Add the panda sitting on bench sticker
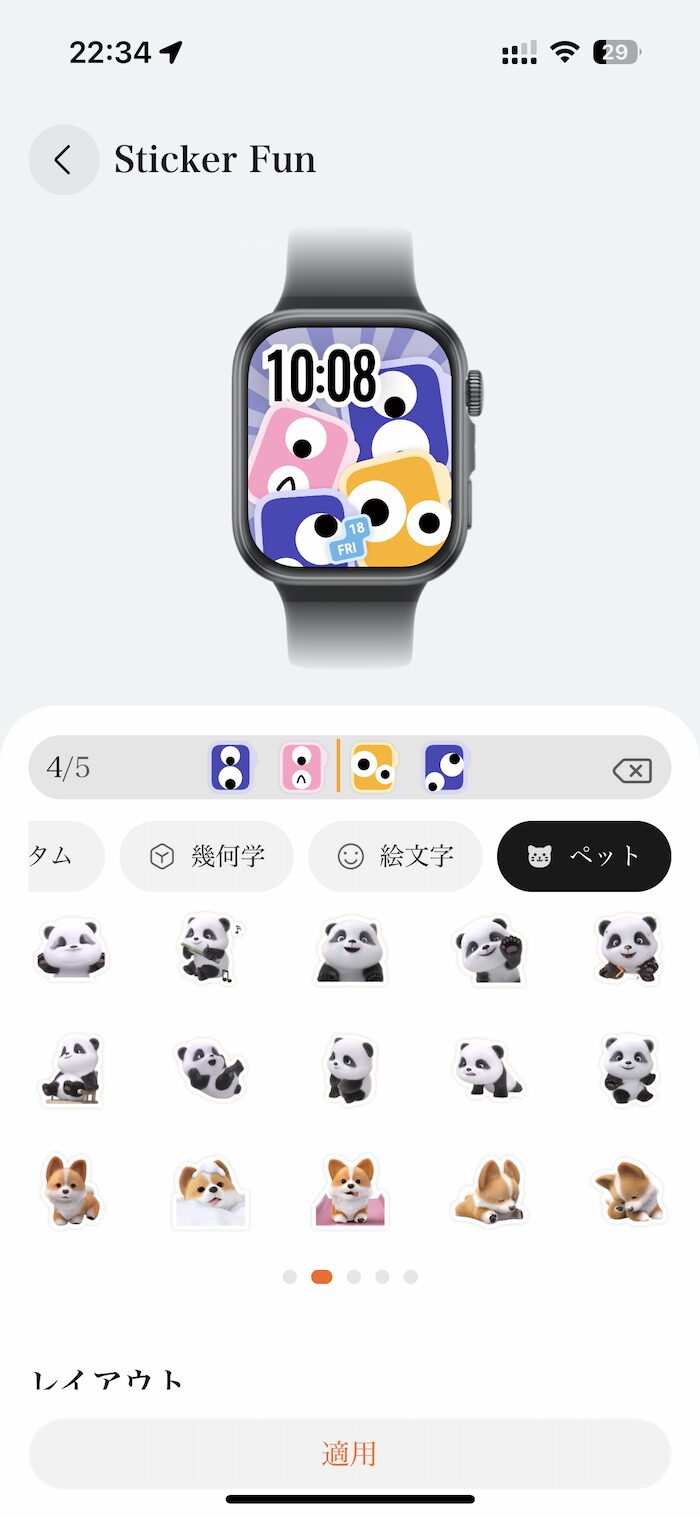 70,1069
